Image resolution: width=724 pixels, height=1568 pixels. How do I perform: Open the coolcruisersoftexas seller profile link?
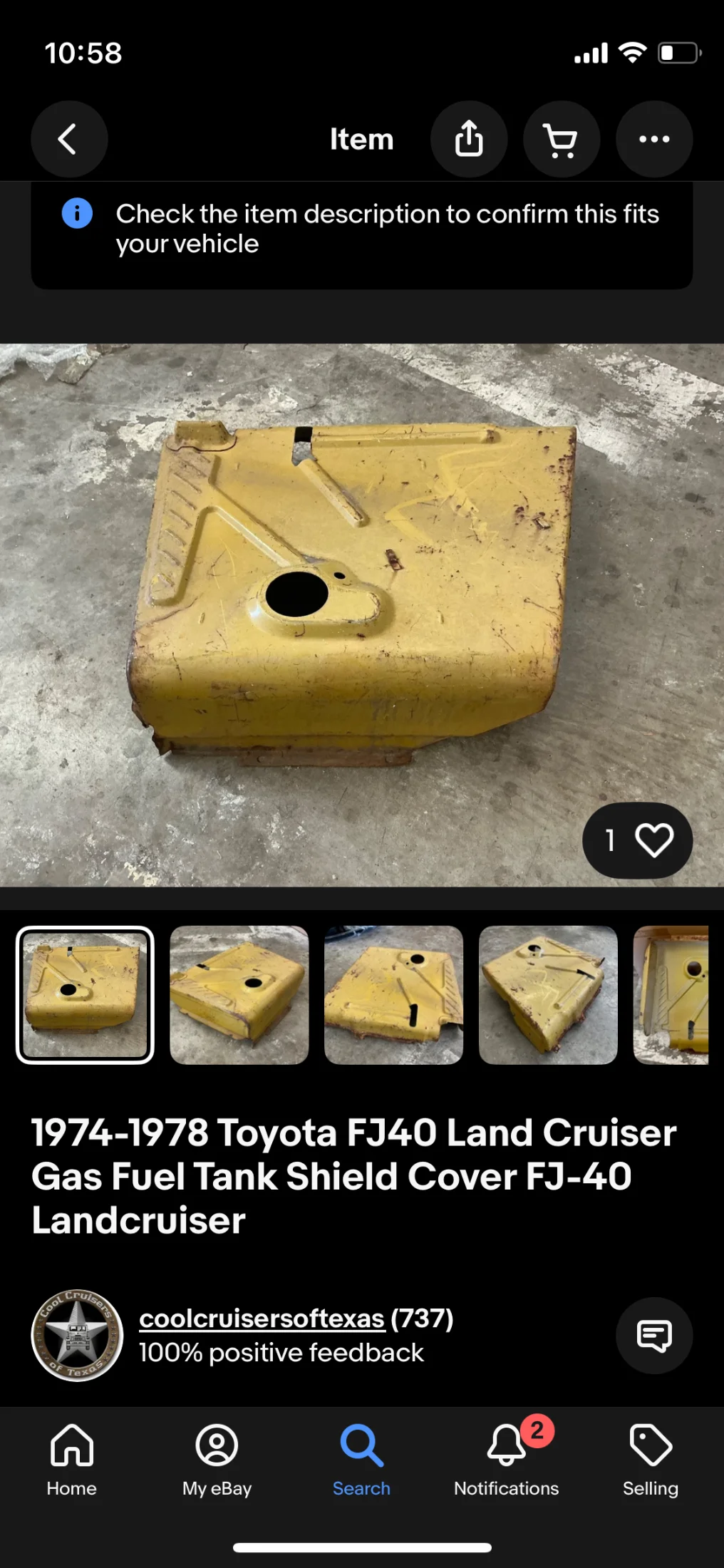pos(262,1319)
